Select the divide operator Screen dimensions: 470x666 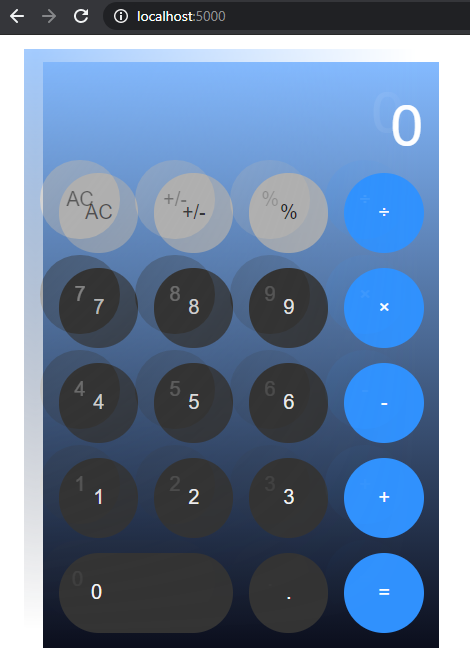click(x=384, y=213)
